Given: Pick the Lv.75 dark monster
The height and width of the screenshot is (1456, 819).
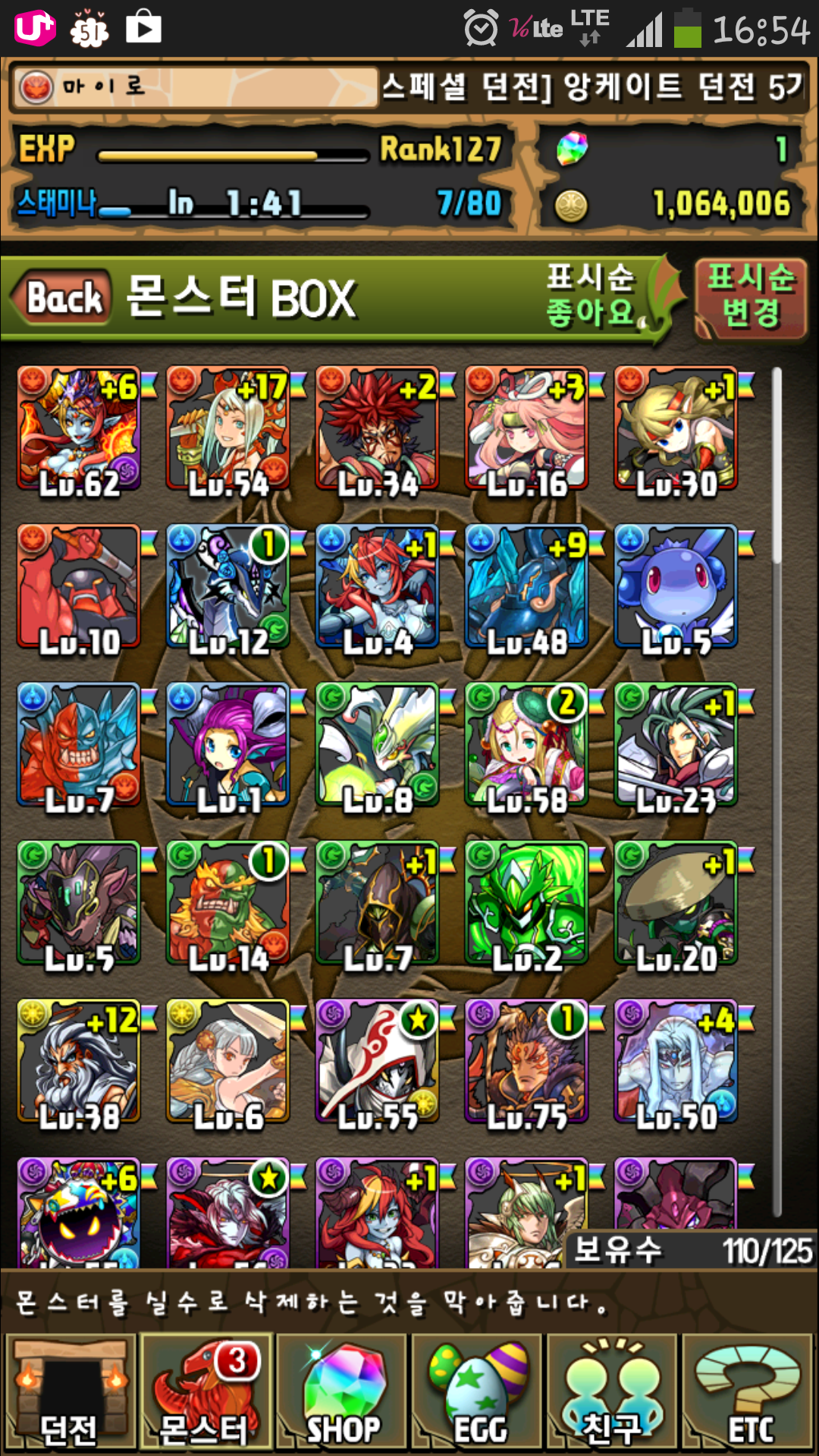Looking at the screenshot, I should click(526, 1062).
